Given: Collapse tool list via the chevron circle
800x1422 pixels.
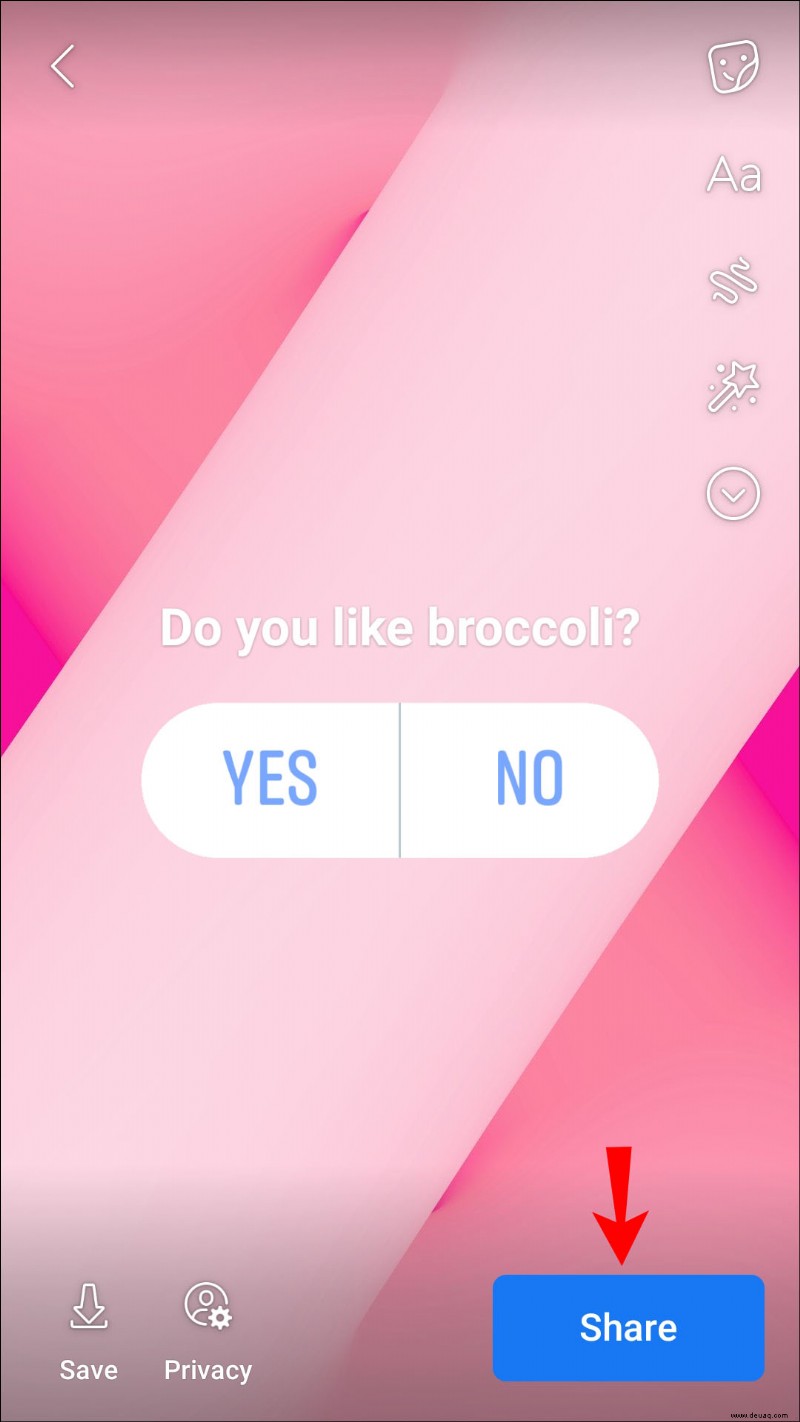Looking at the screenshot, I should [x=733, y=494].
